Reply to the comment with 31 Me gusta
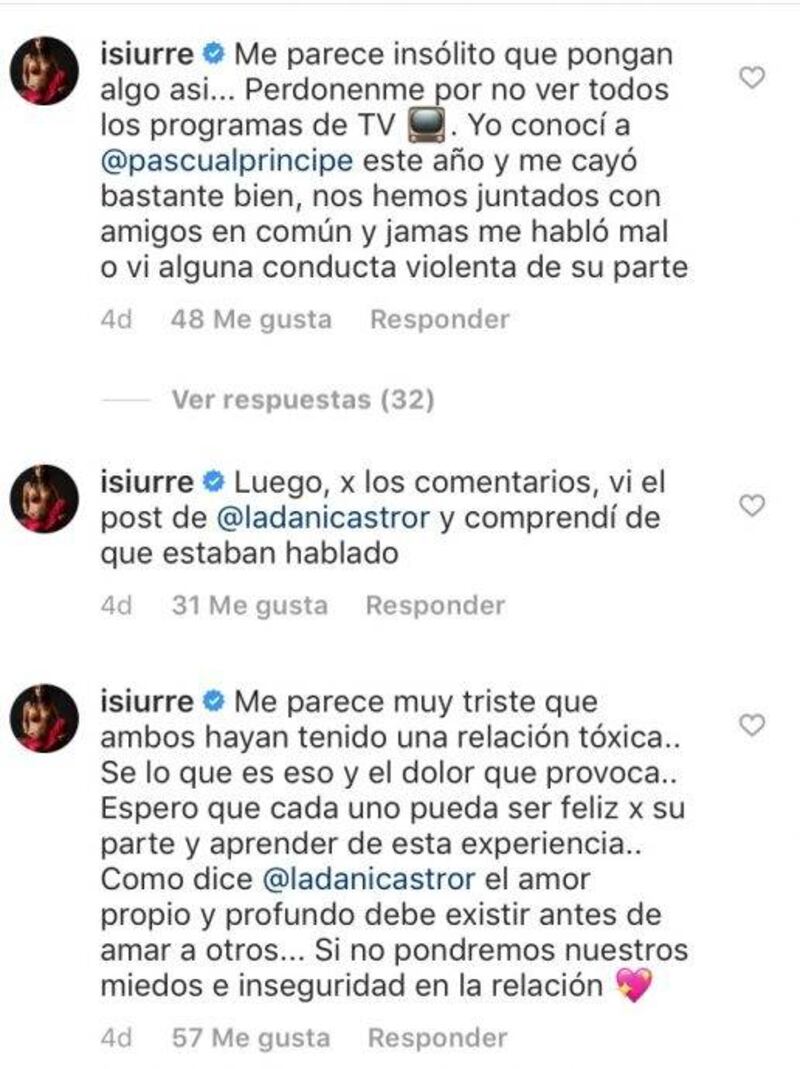This screenshot has width=800, height=1069. point(435,605)
